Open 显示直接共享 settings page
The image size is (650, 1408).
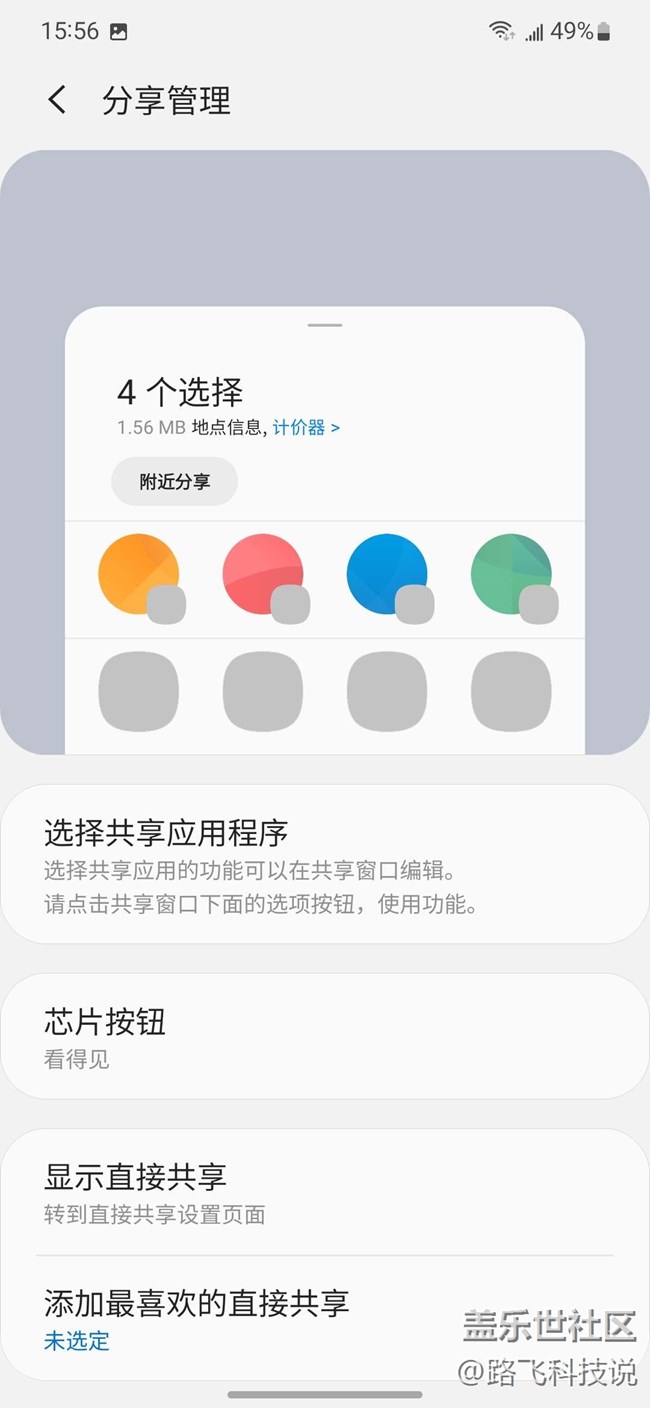point(325,1191)
